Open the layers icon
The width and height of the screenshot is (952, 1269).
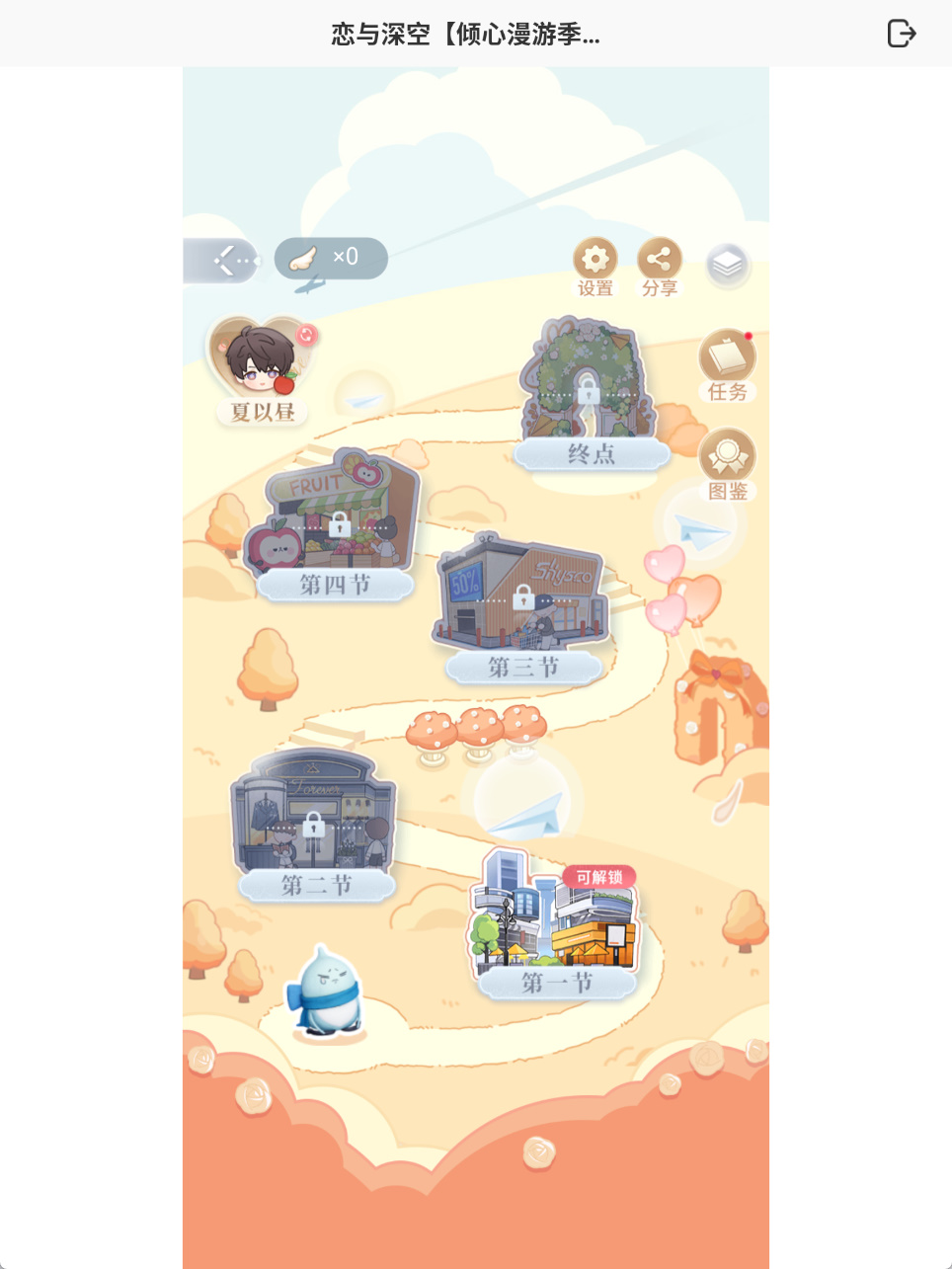[728, 265]
